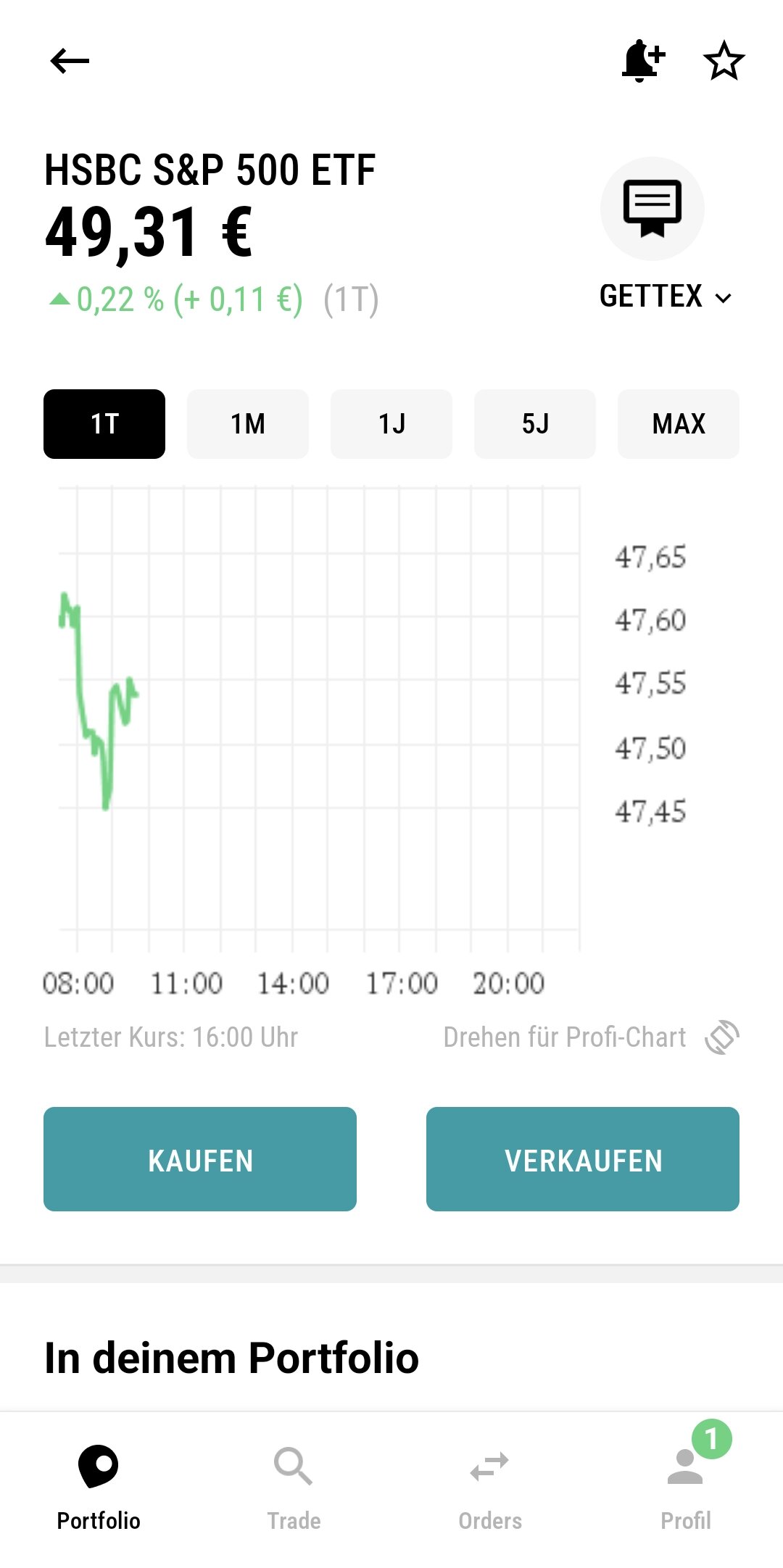The width and height of the screenshot is (783, 1568).
Task: Go to the Orders tab
Action: coord(490,1487)
